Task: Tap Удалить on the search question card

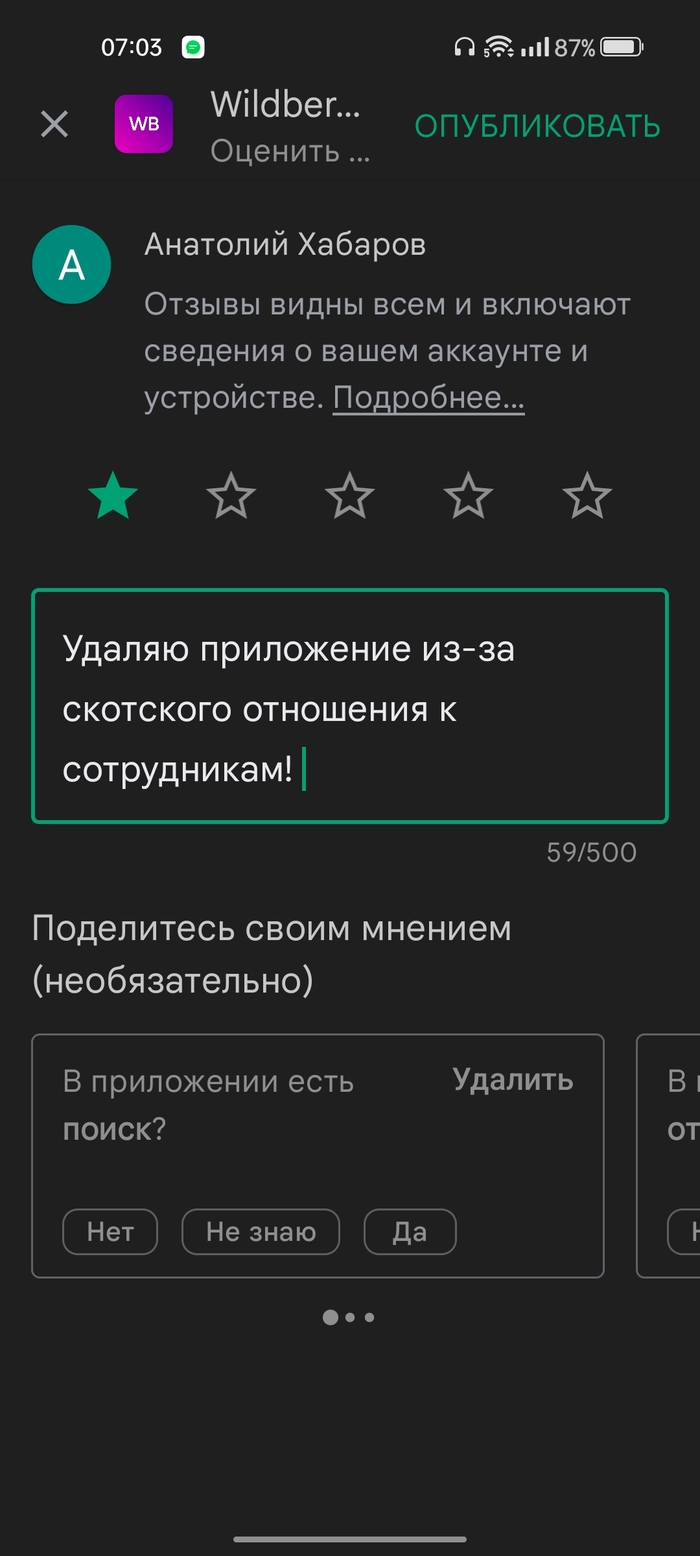Action: 512,1080
